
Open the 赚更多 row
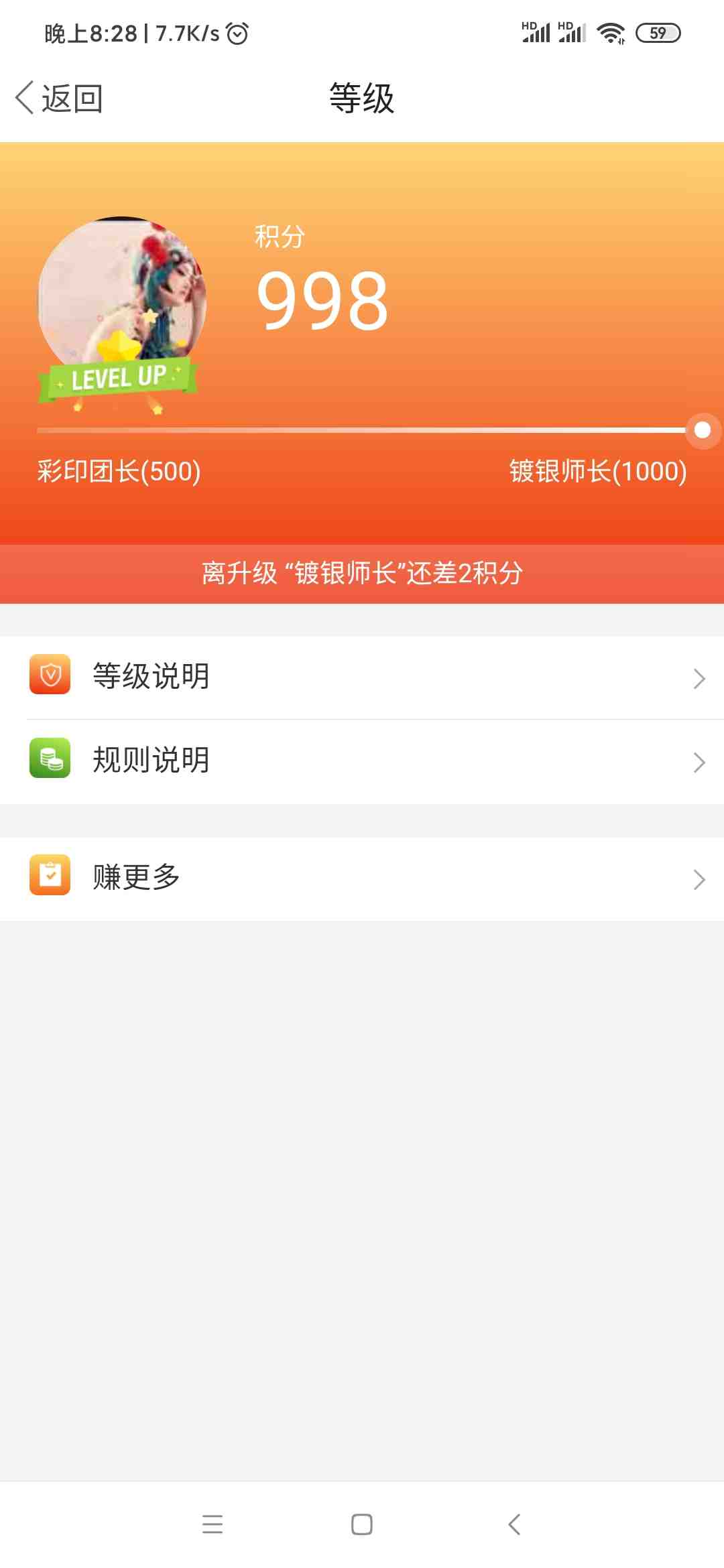click(x=362, y=878)
